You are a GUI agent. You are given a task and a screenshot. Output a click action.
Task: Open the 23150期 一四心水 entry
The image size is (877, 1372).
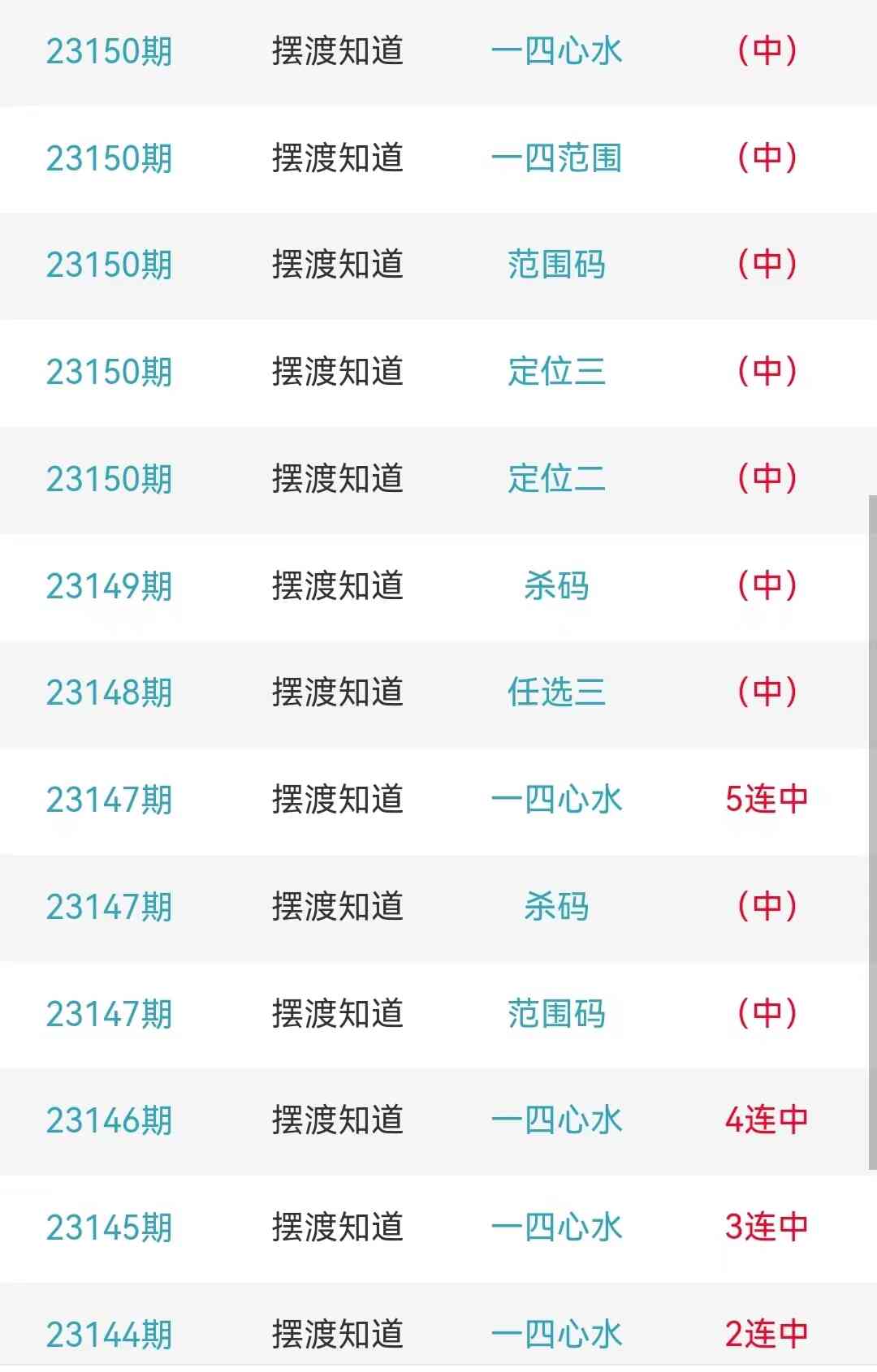[x=556, y=51]
